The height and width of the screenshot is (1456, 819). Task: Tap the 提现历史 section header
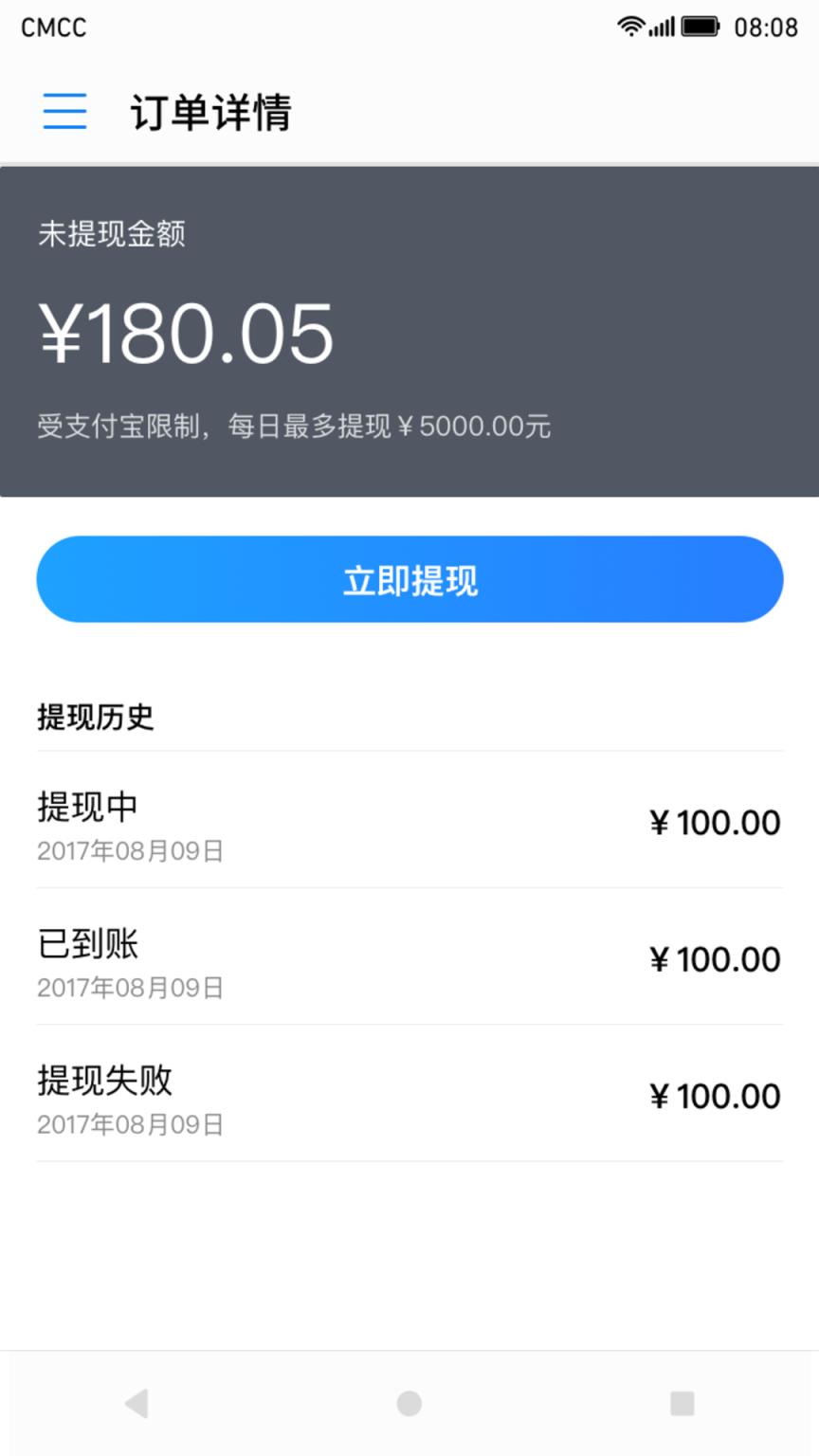[96, 718]
